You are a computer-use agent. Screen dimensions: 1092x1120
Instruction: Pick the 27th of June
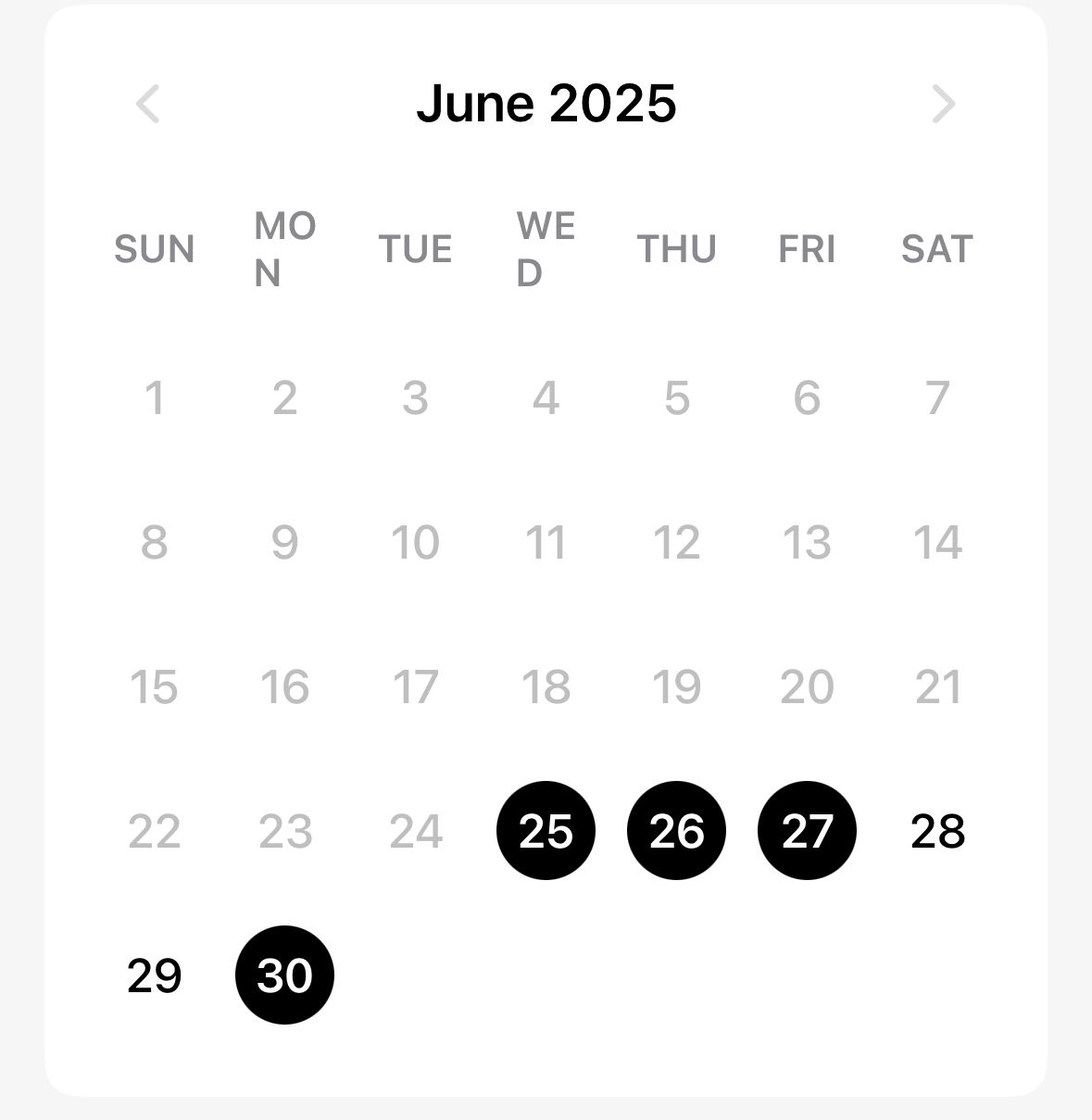point(807,831)
